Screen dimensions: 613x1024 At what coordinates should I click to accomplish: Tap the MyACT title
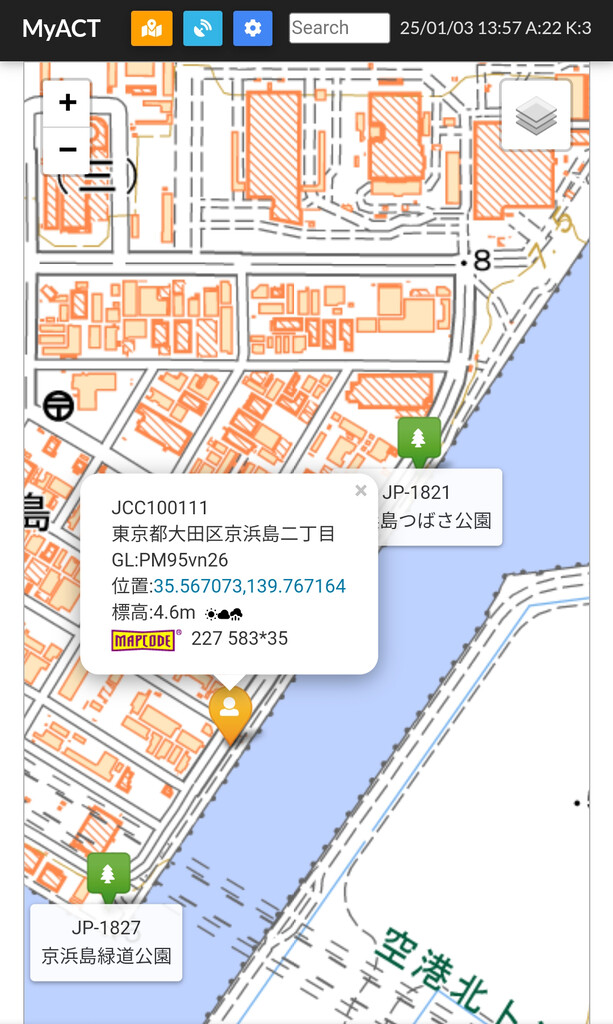click(61, 28)
